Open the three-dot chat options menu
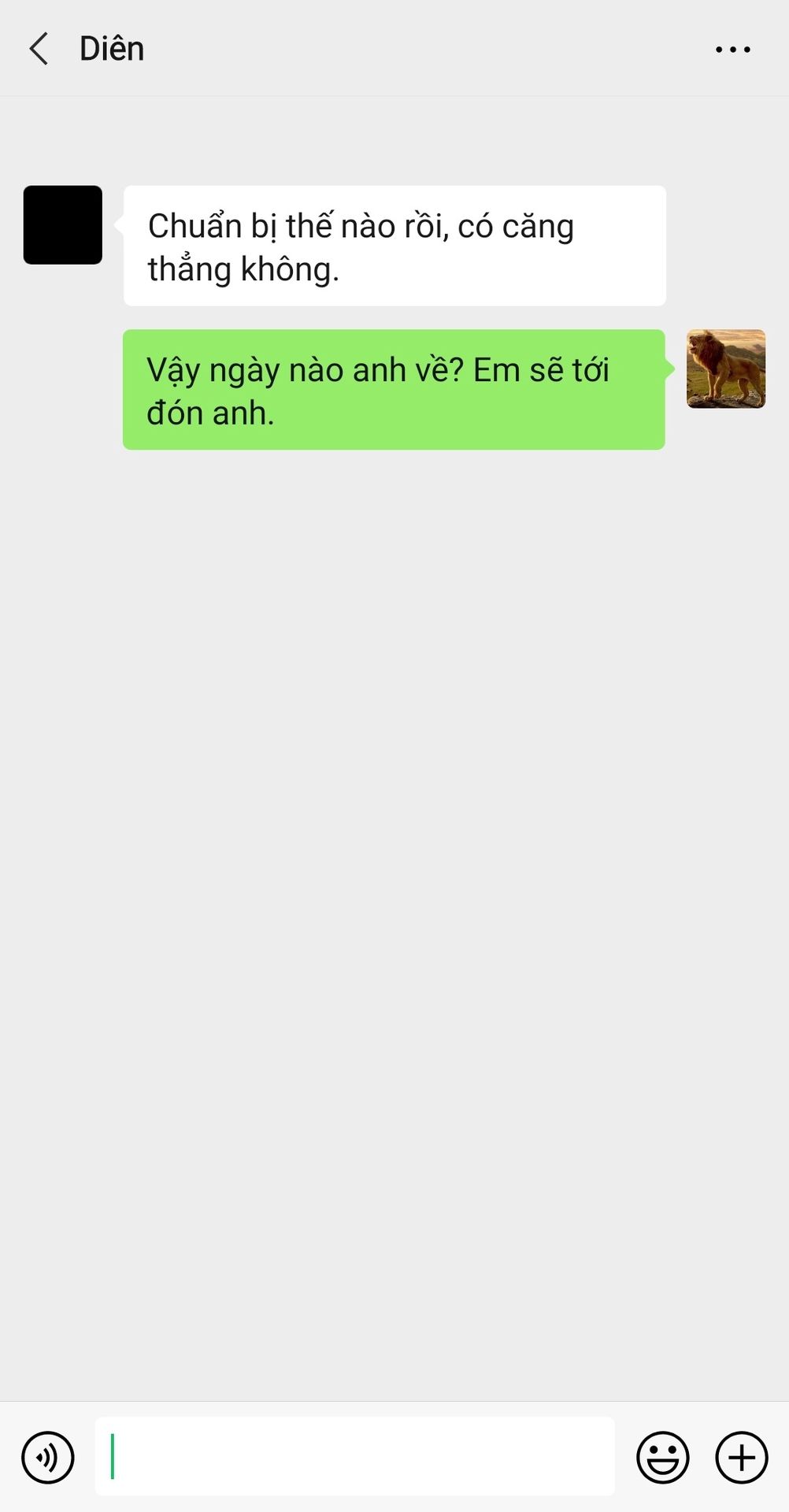This screenshot has height=1512, width=789. pos(732,50)
